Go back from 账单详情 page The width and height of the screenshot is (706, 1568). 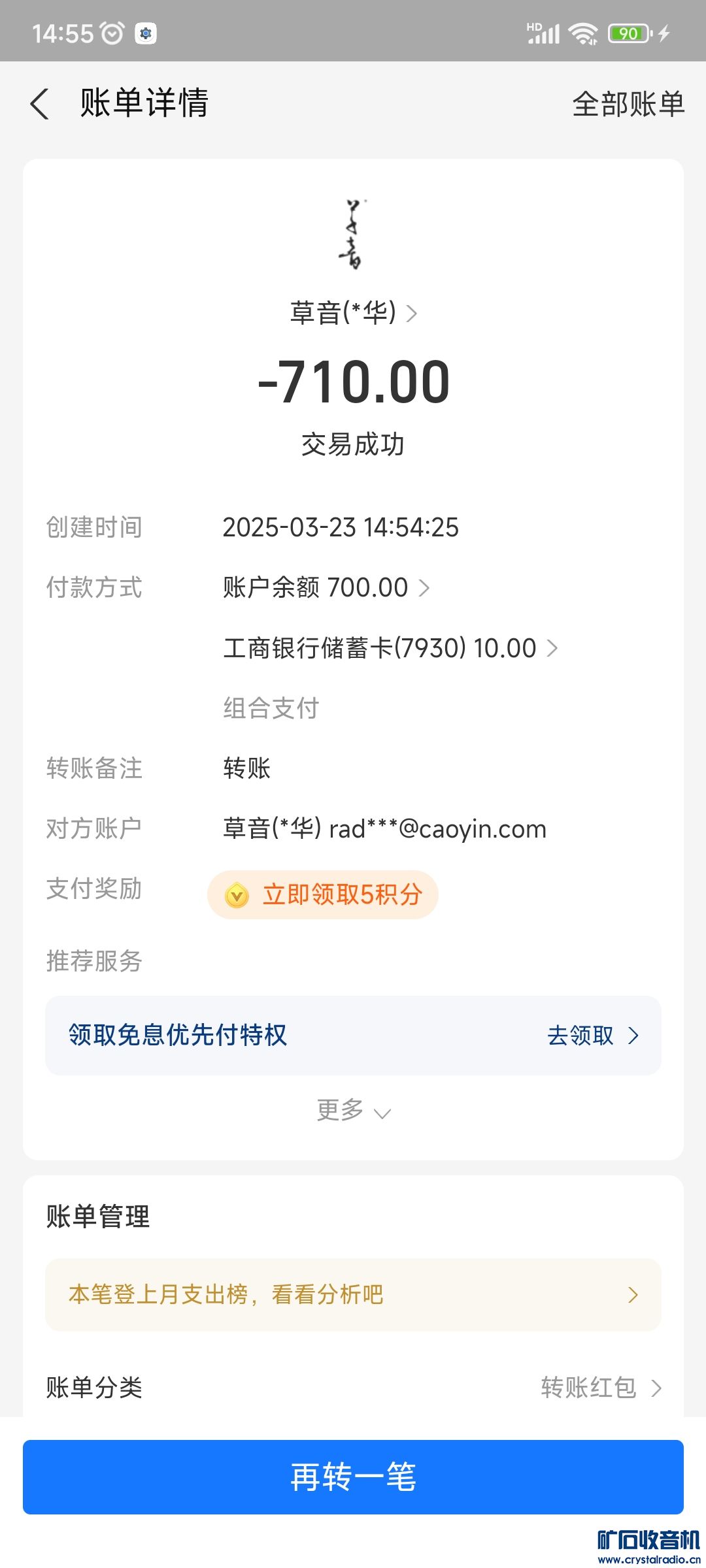point(40,104)
